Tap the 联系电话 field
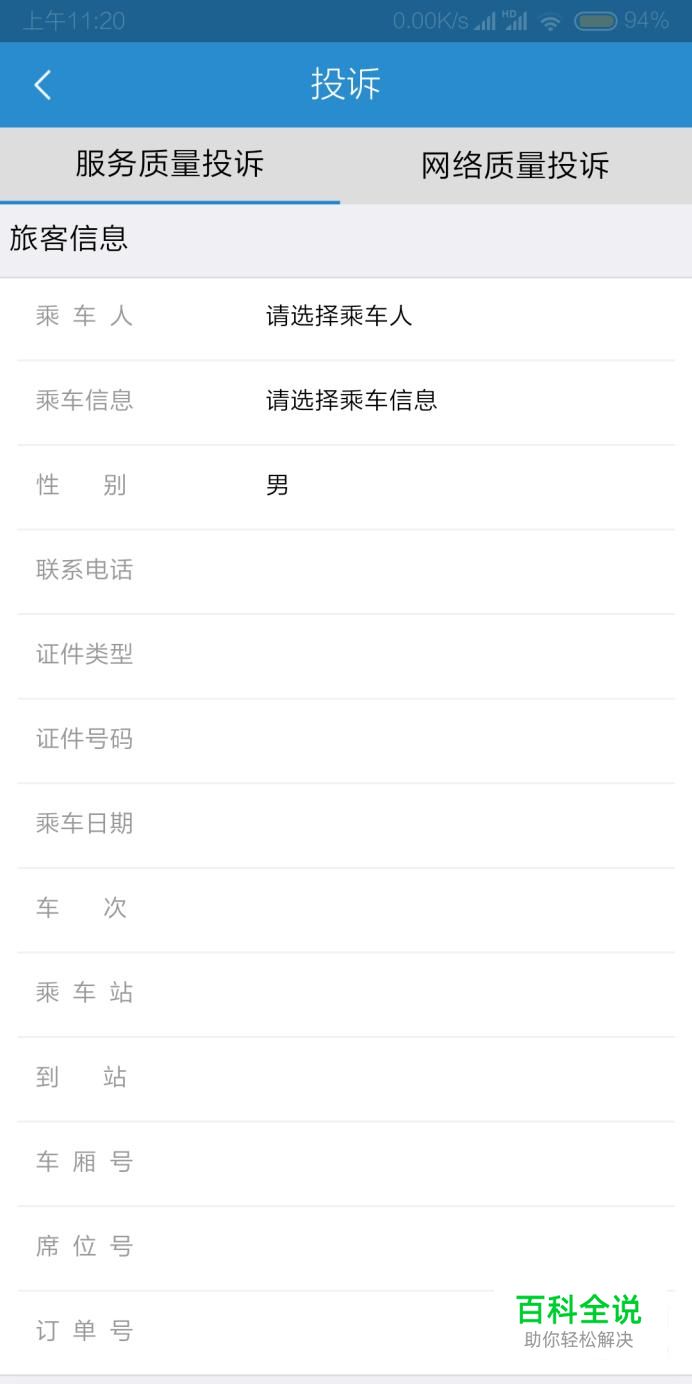 pyautogui.click(x=346, y=571)
